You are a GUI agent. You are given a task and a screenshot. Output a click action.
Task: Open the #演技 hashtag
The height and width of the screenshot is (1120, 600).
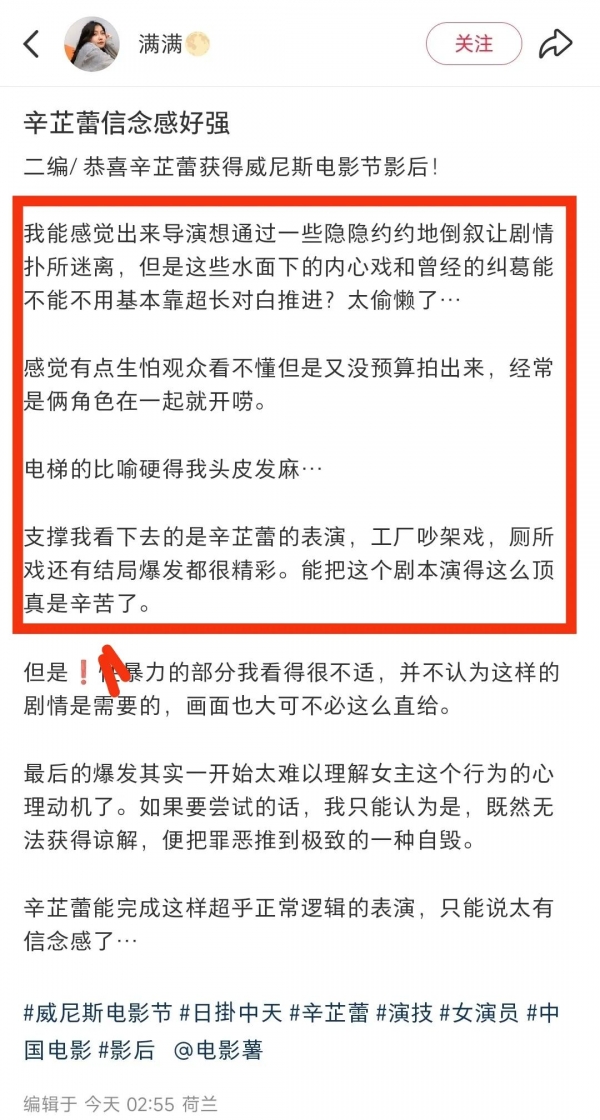tap(404, 1013)
